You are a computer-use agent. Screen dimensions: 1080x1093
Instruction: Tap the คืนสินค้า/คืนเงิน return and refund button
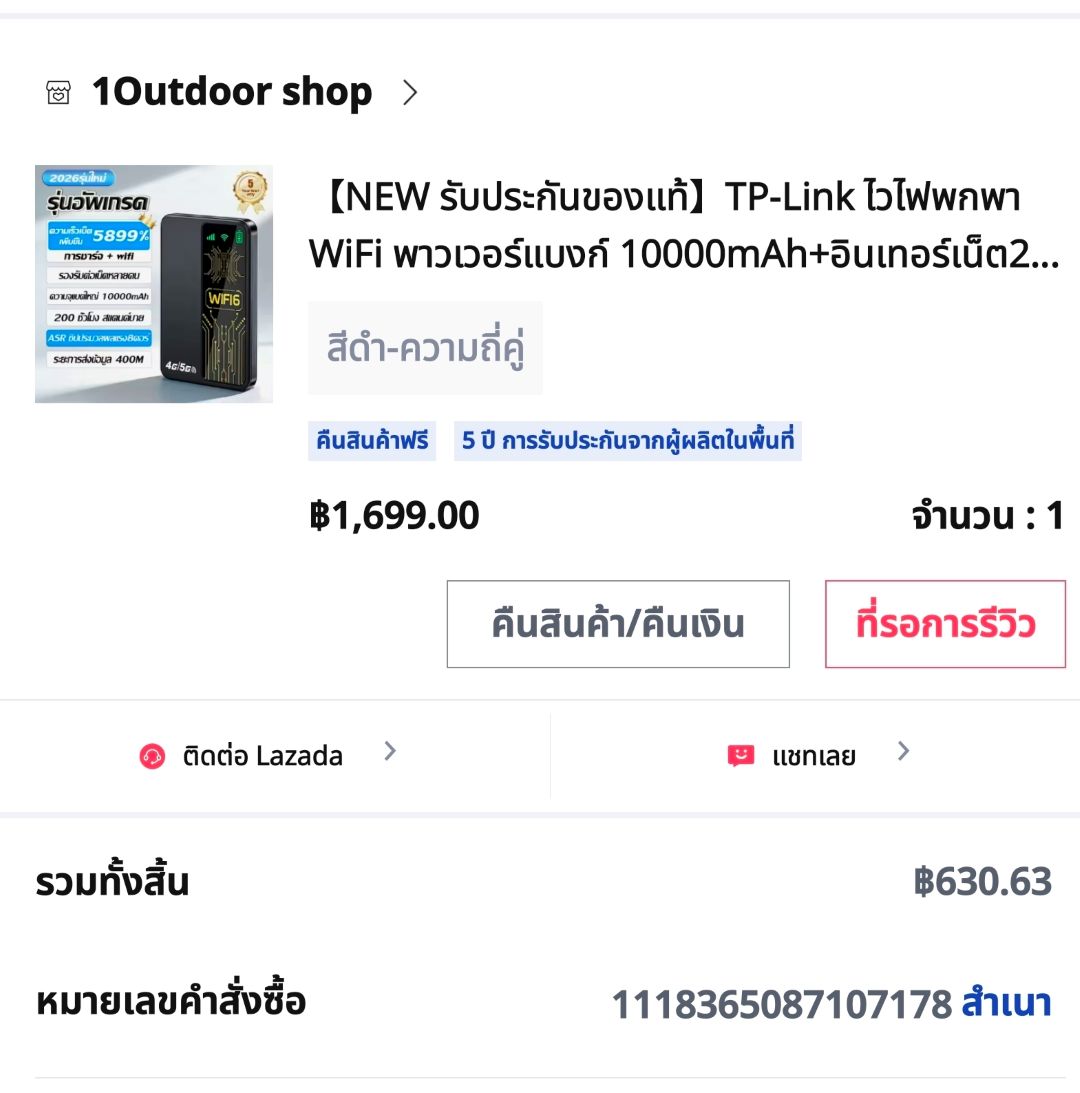(x=618, y=624)
